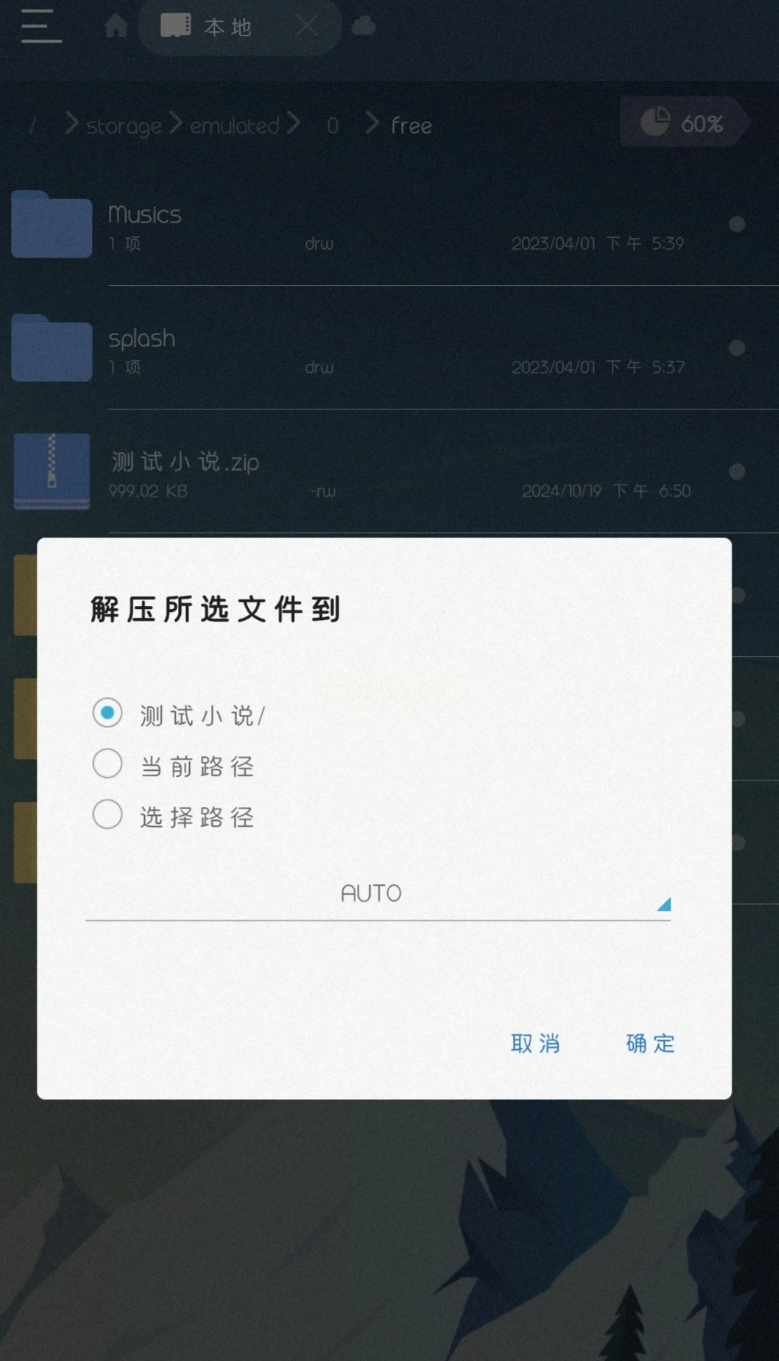Choose 当前路径 as extraction destination
779x1361 pixels.
[x=107, y=765]
